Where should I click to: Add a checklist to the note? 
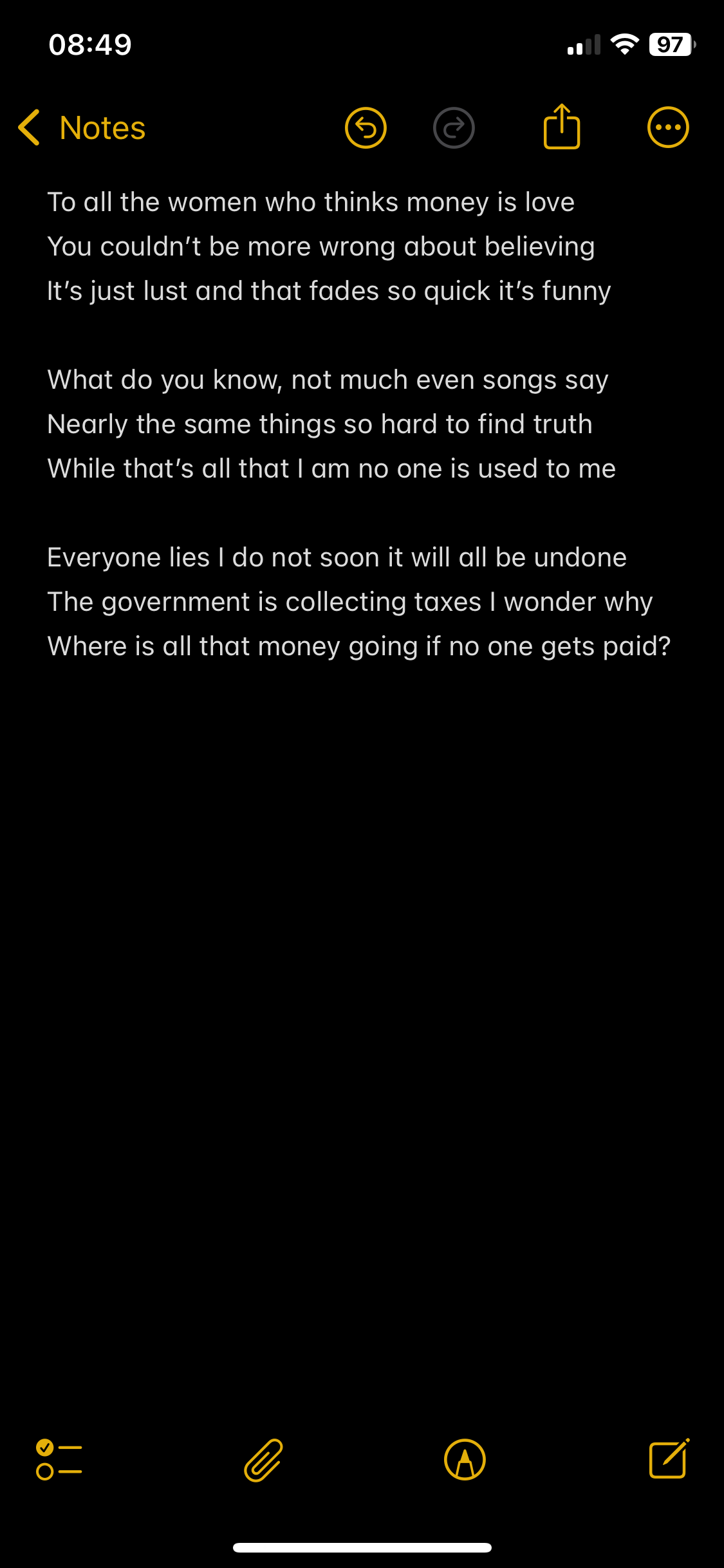point(59,1459)
